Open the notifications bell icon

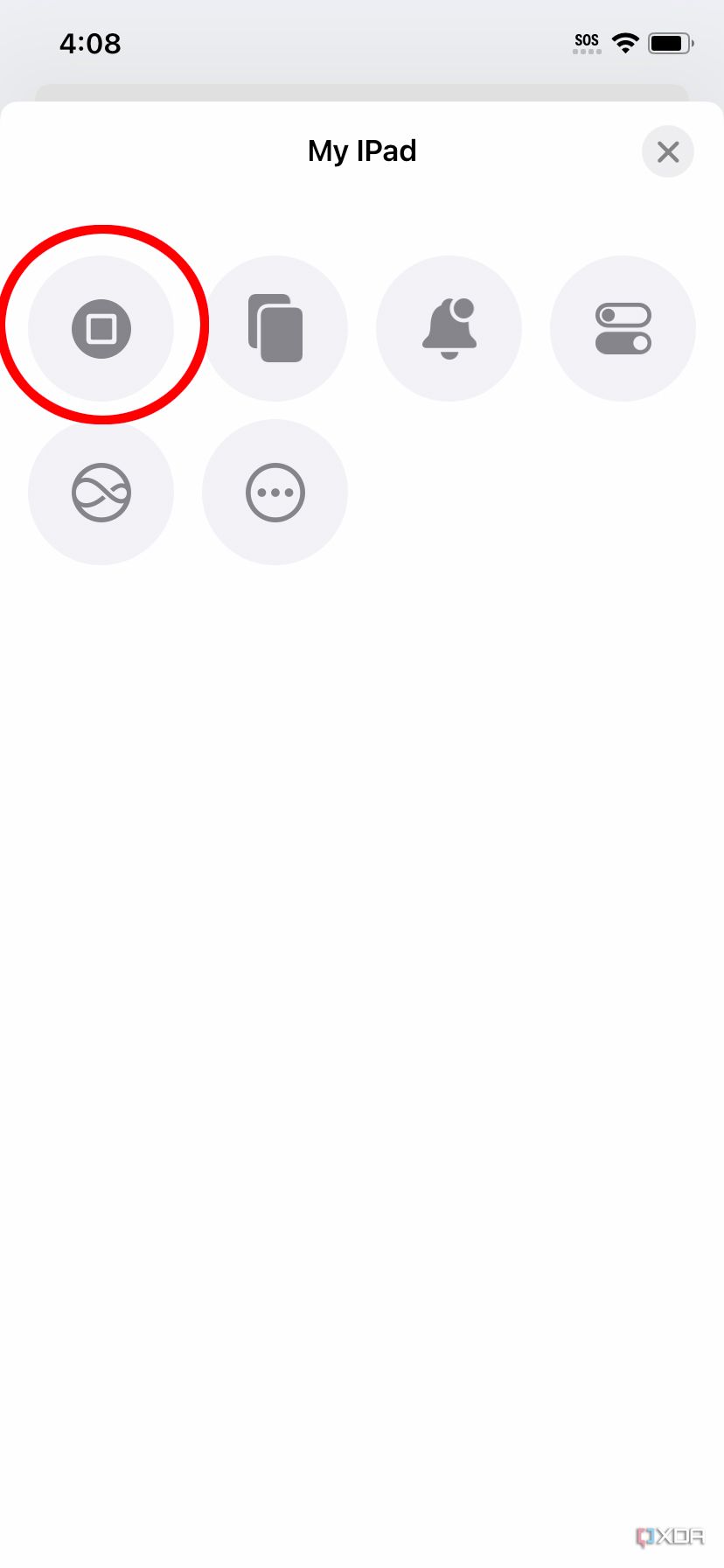point(449,329)
